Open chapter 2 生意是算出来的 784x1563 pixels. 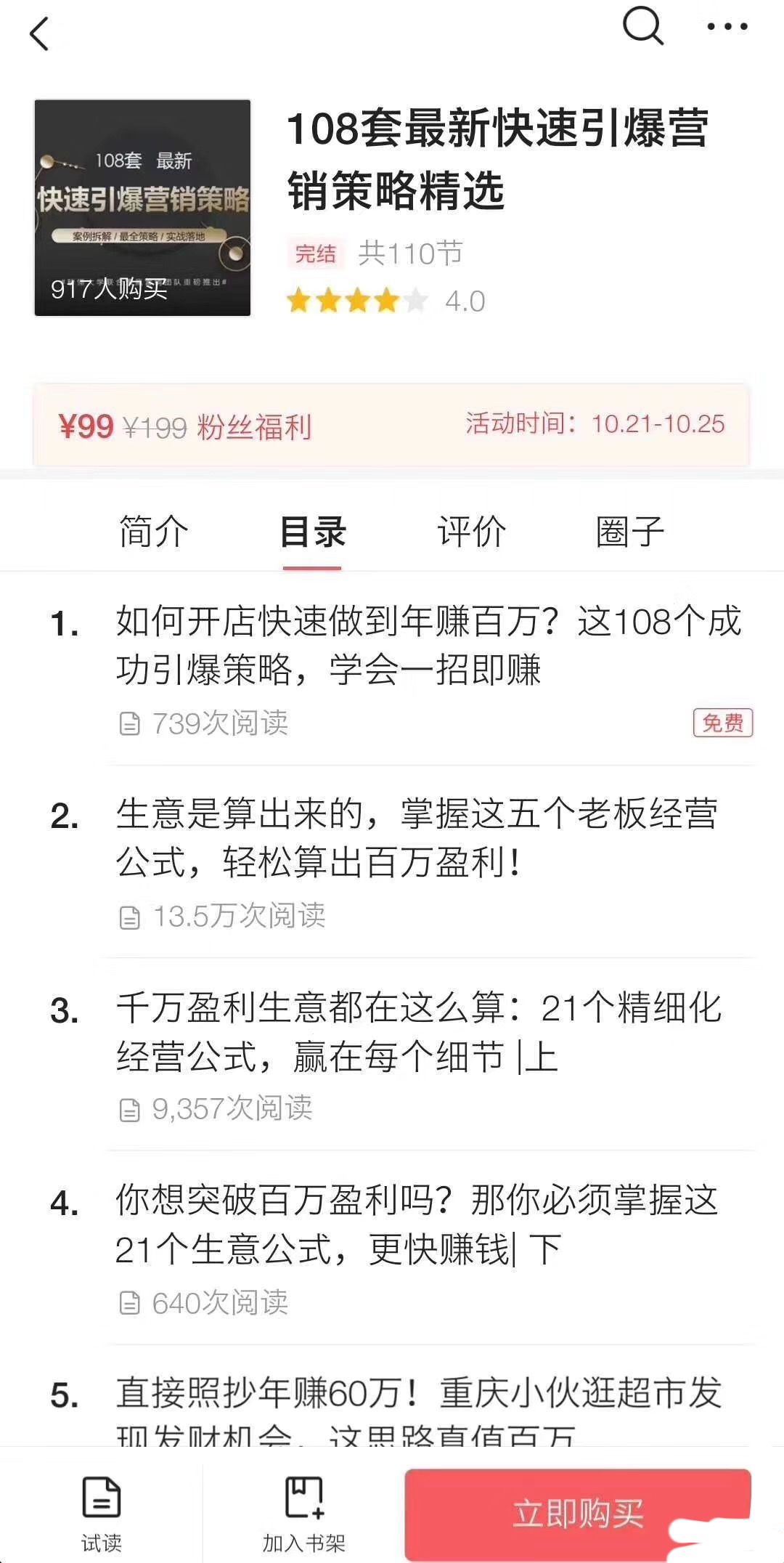coord(399,862)
